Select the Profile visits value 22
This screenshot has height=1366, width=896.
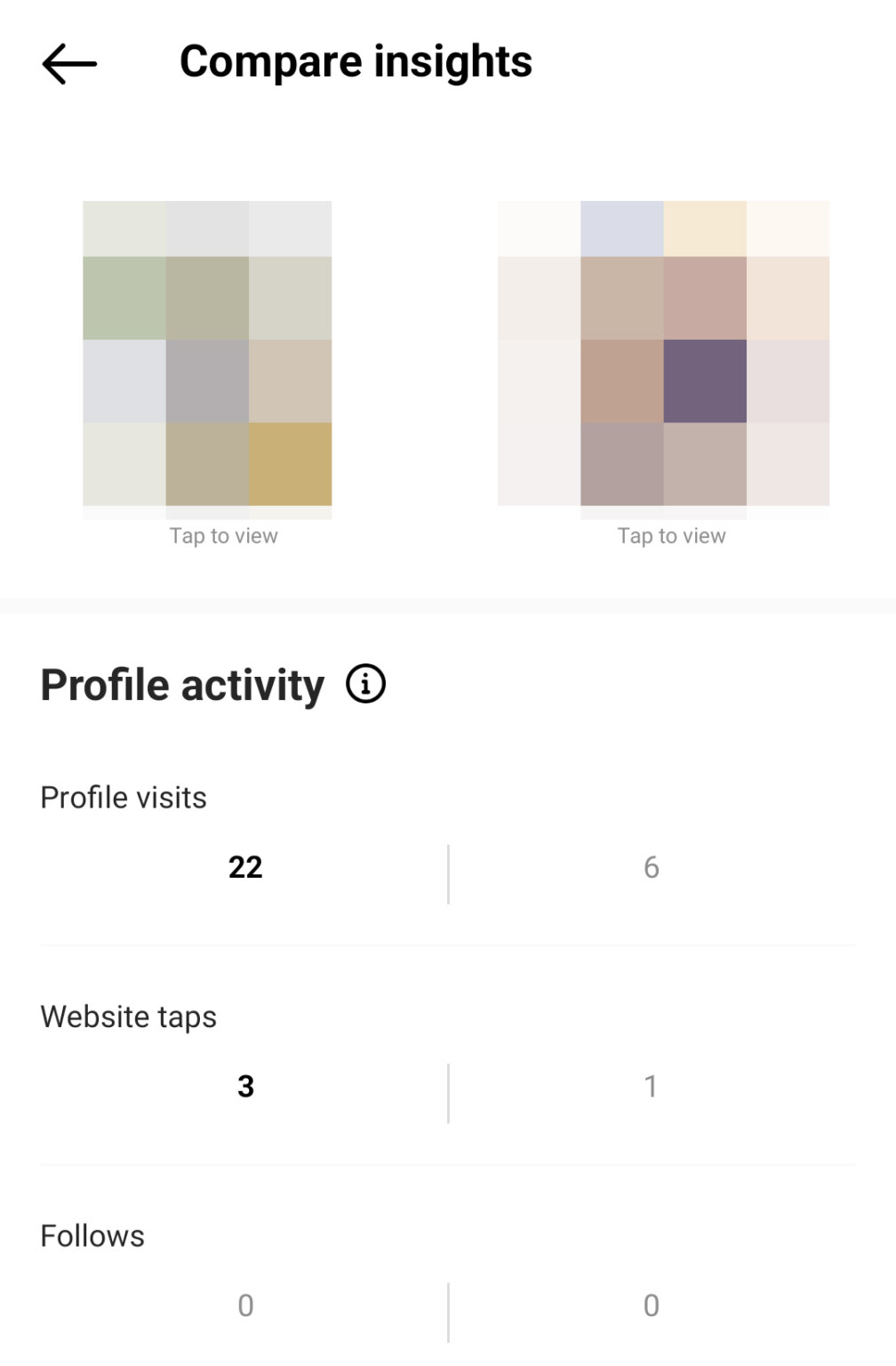(x=244, y=866)
